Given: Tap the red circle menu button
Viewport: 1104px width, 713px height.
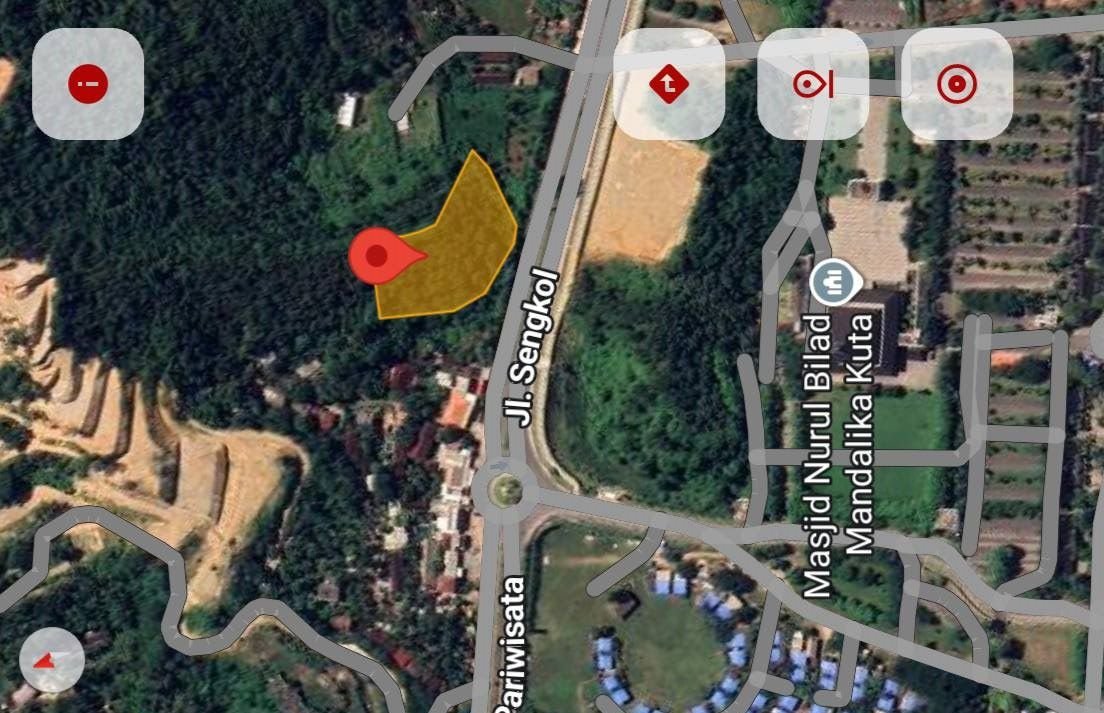Looking at the screenshot, I should coord(88,84).
